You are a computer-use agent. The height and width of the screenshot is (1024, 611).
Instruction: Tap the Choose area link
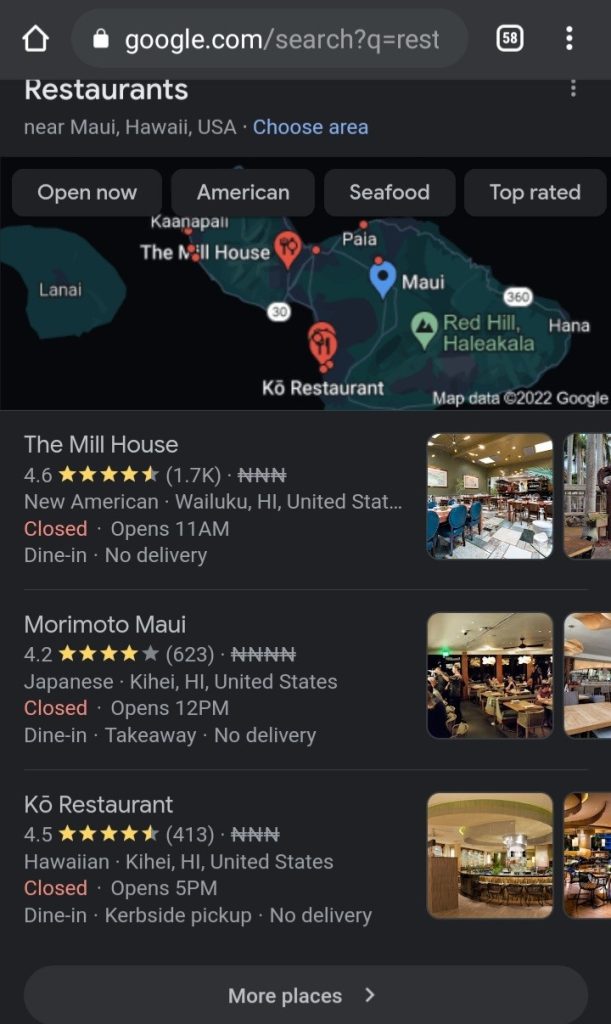click(x=310, y=127)
